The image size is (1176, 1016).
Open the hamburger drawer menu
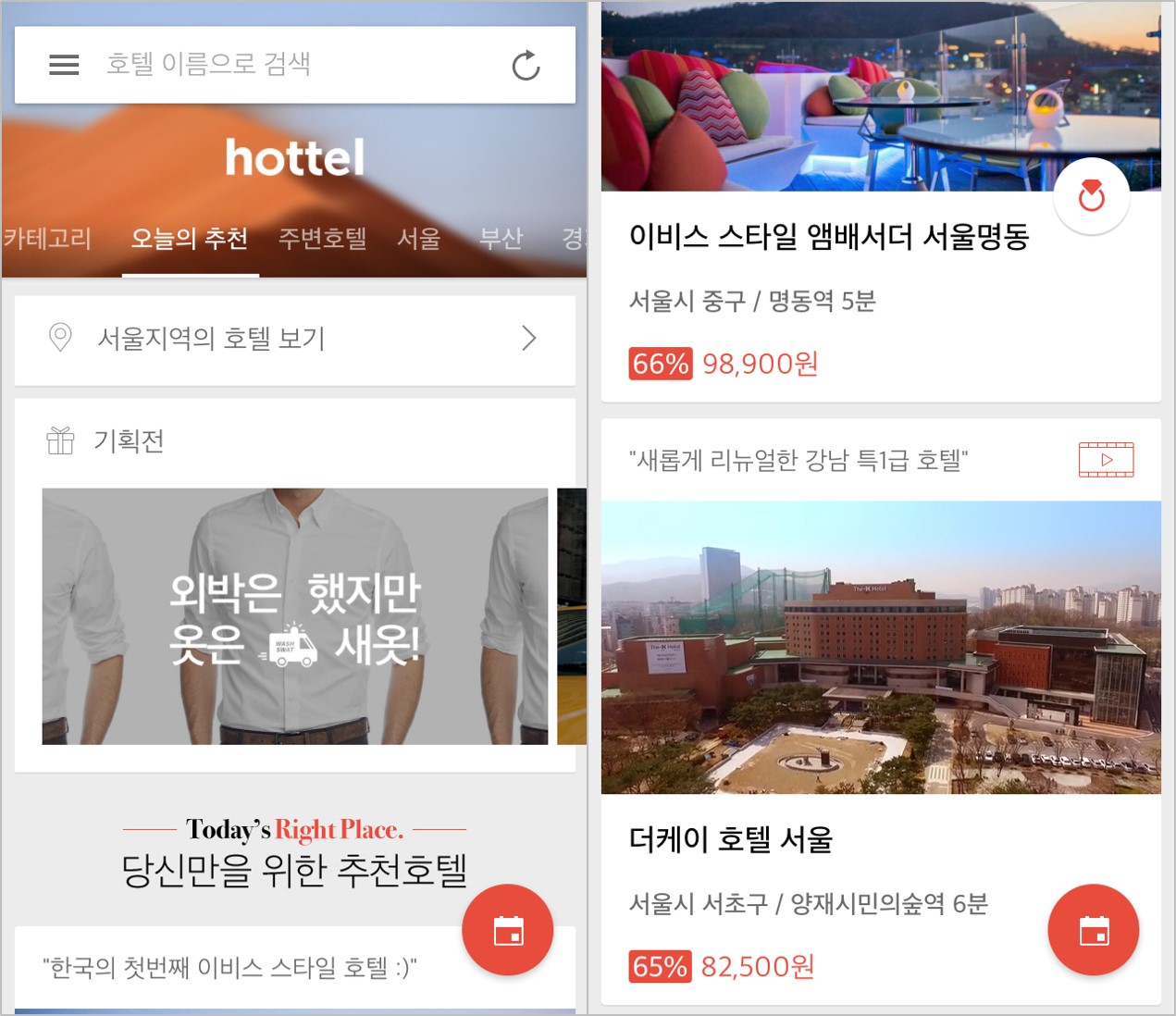pos(64,65)
